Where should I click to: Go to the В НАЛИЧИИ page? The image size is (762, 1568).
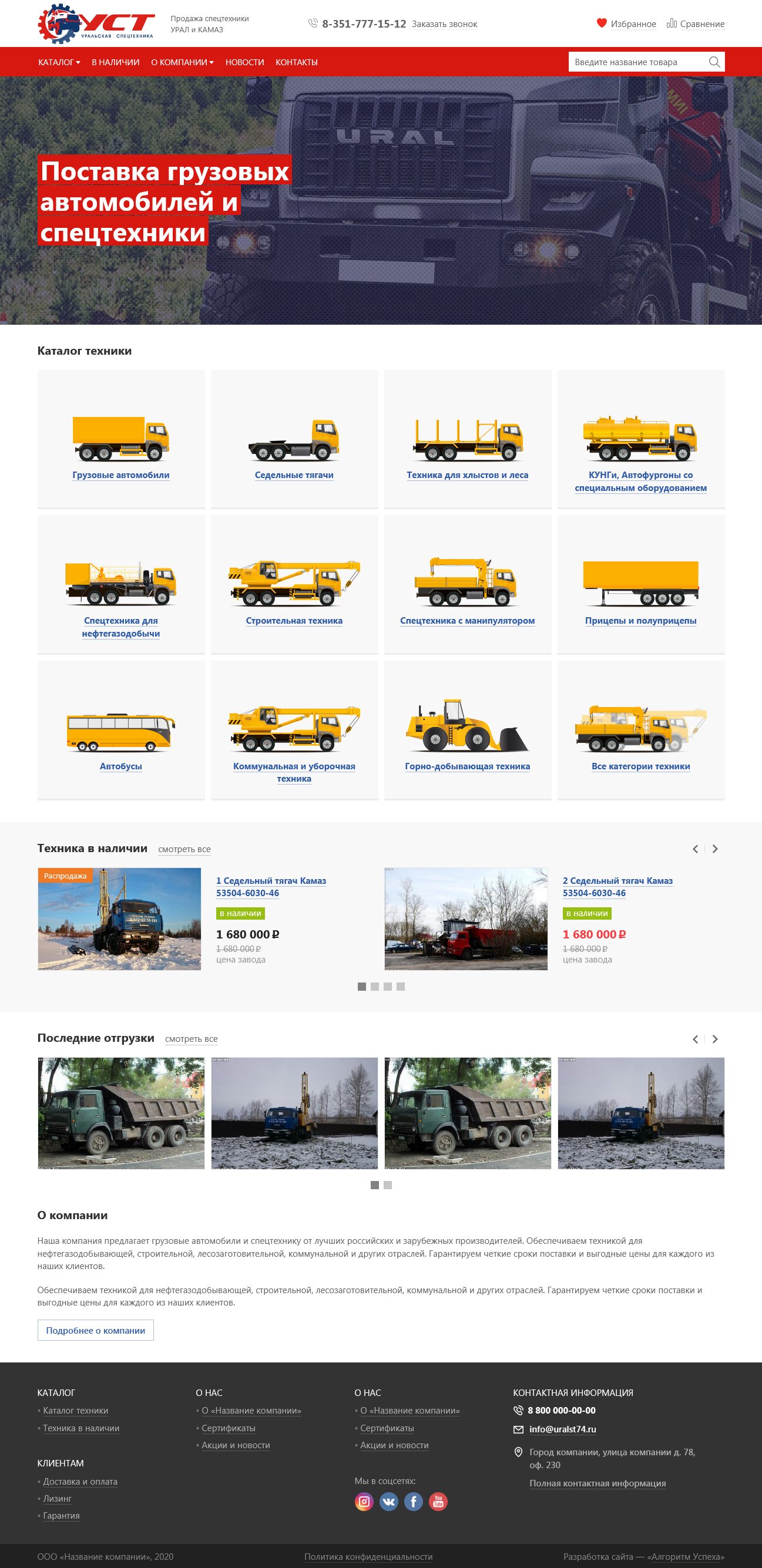tap(115, 62)
